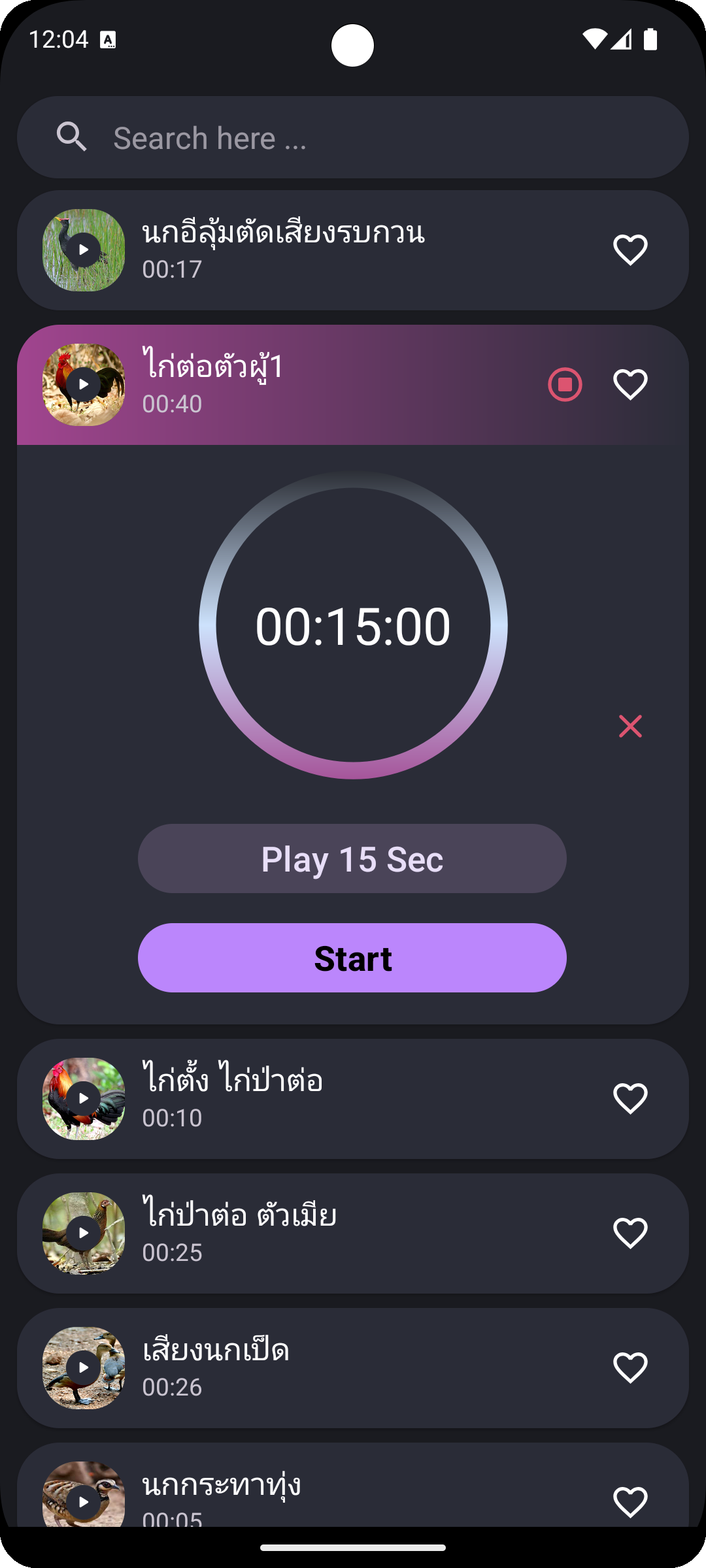The image size is (706, 1568).
Task: Play the ไก่ต่อตัวผู้1 thumbnail
Action: coord(84,384)
